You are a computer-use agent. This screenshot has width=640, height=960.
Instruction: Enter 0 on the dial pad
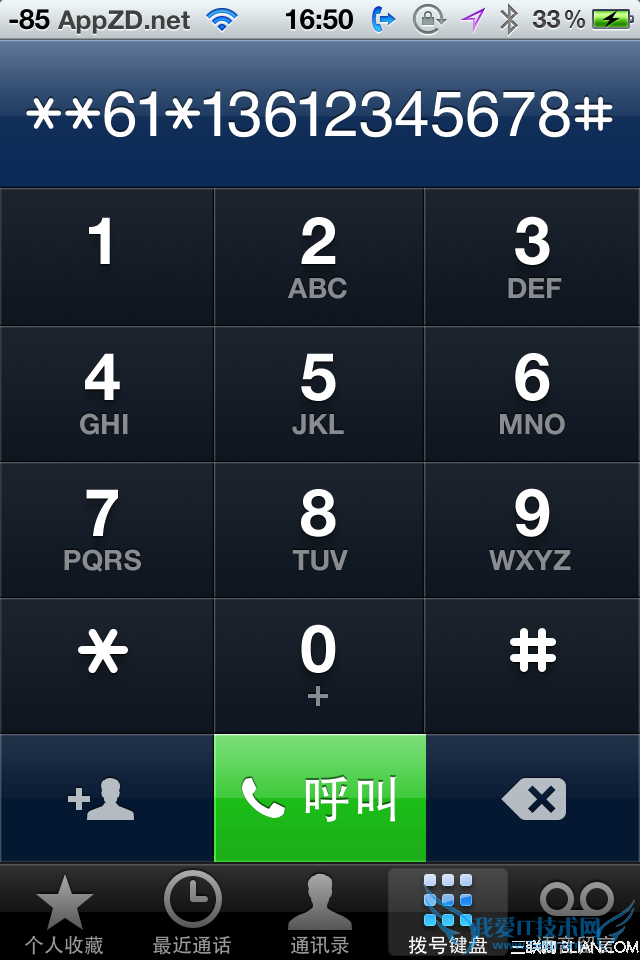pyautogui.click(x=319, y=666)
